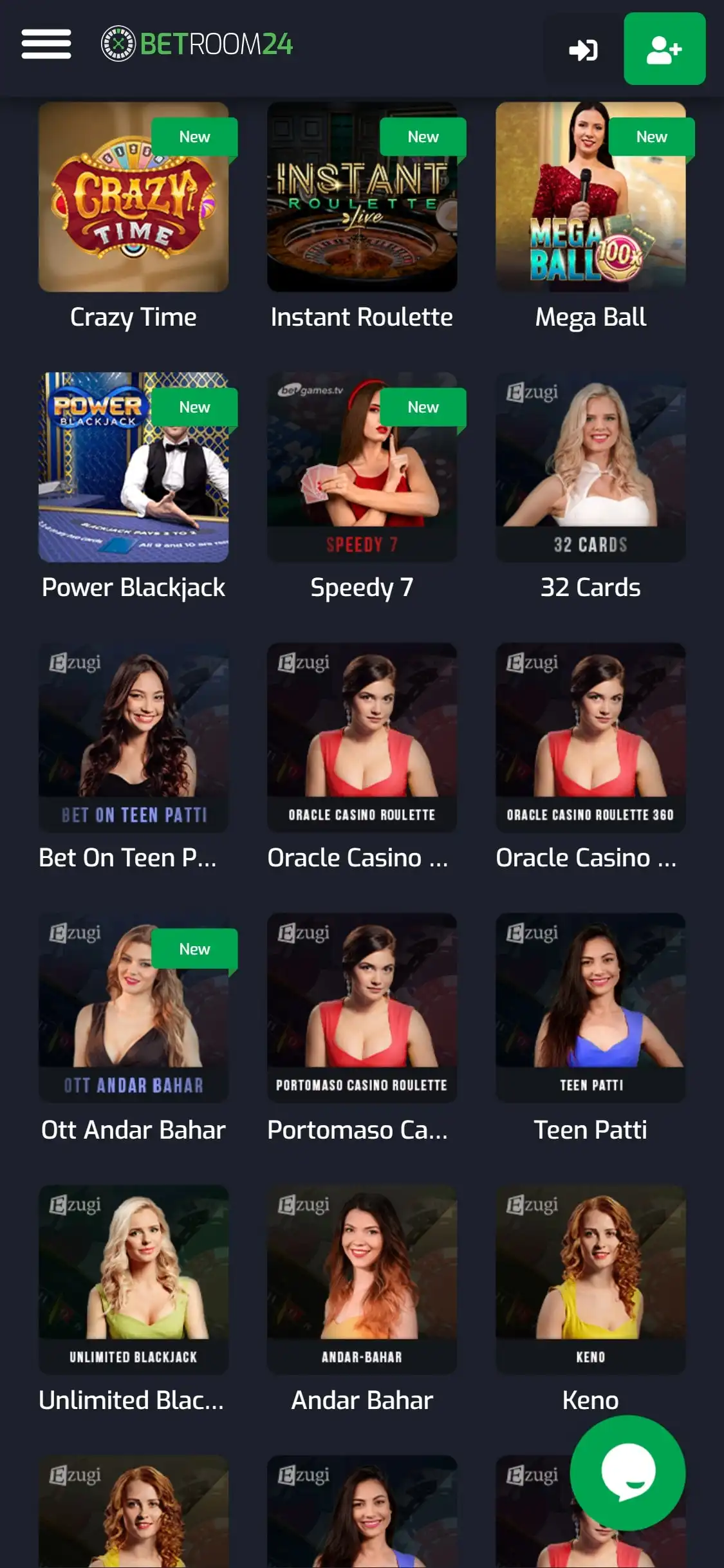Image resolution: width=724 pixels, height=1568 pixels.
Task: Open the Teen Patti game
Action: tap(590, 1009)
